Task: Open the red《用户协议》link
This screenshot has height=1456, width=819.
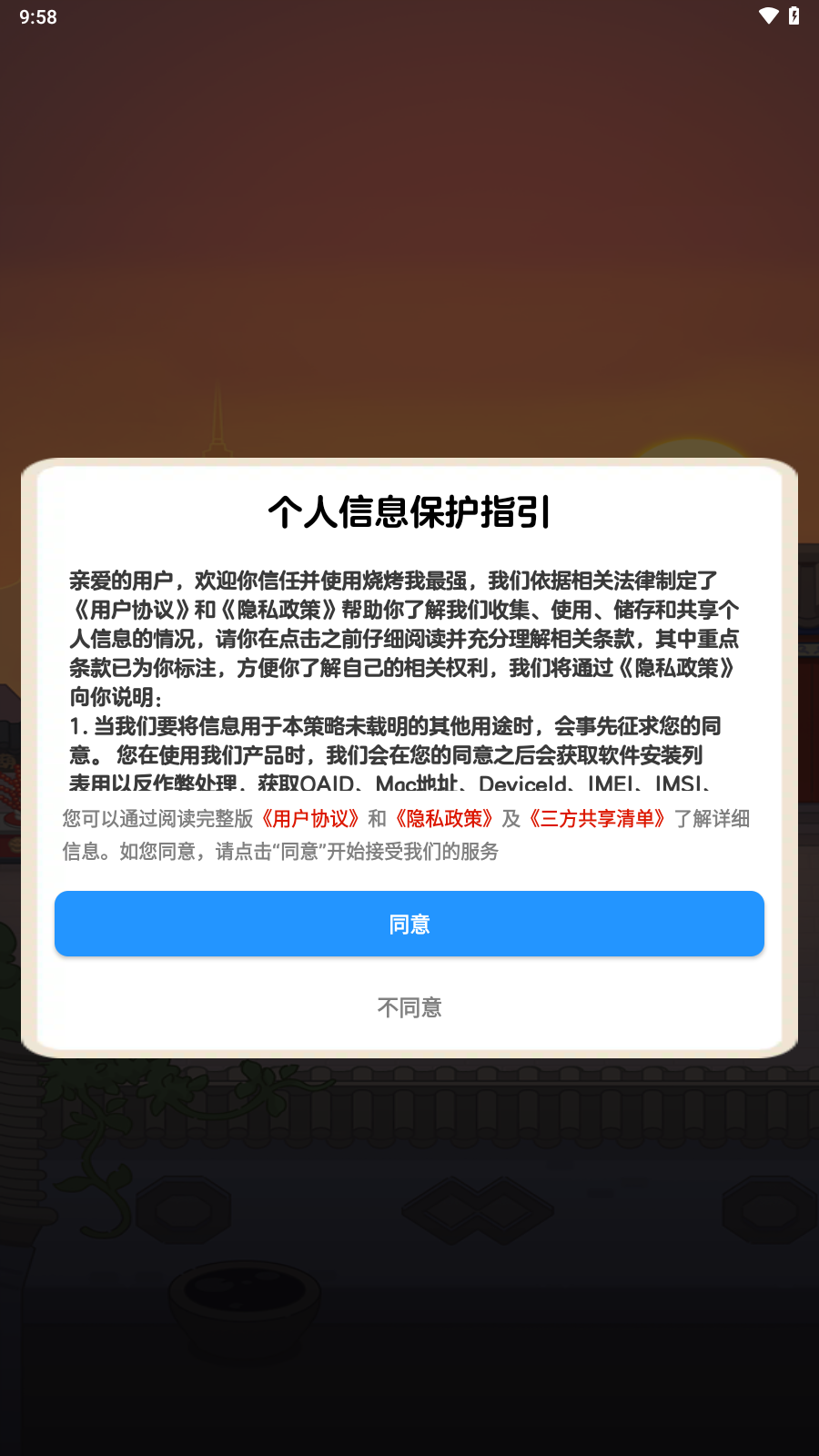Action: [x=310, y=819]
